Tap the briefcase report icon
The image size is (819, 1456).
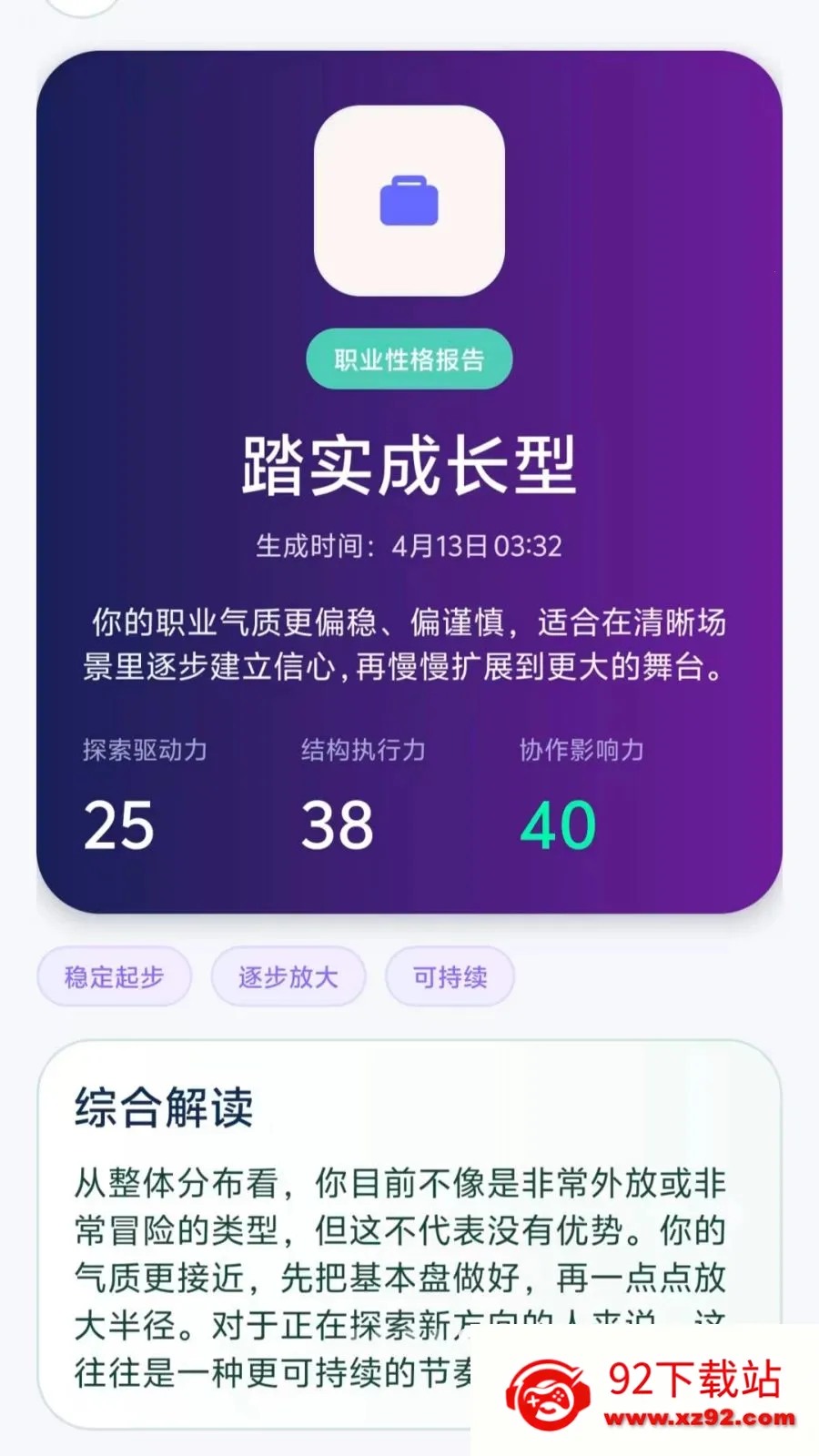coord(408,202)
